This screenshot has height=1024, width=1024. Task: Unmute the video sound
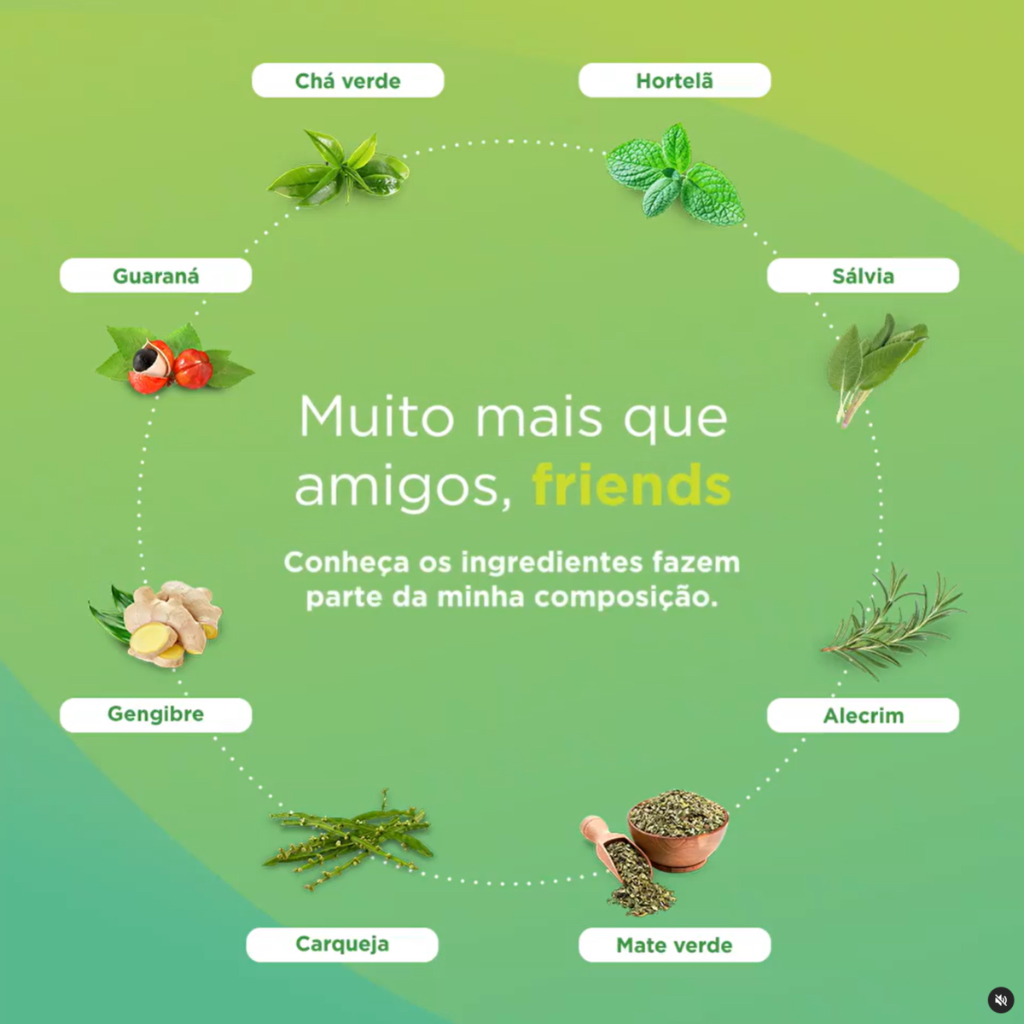tap(1000, 999)
